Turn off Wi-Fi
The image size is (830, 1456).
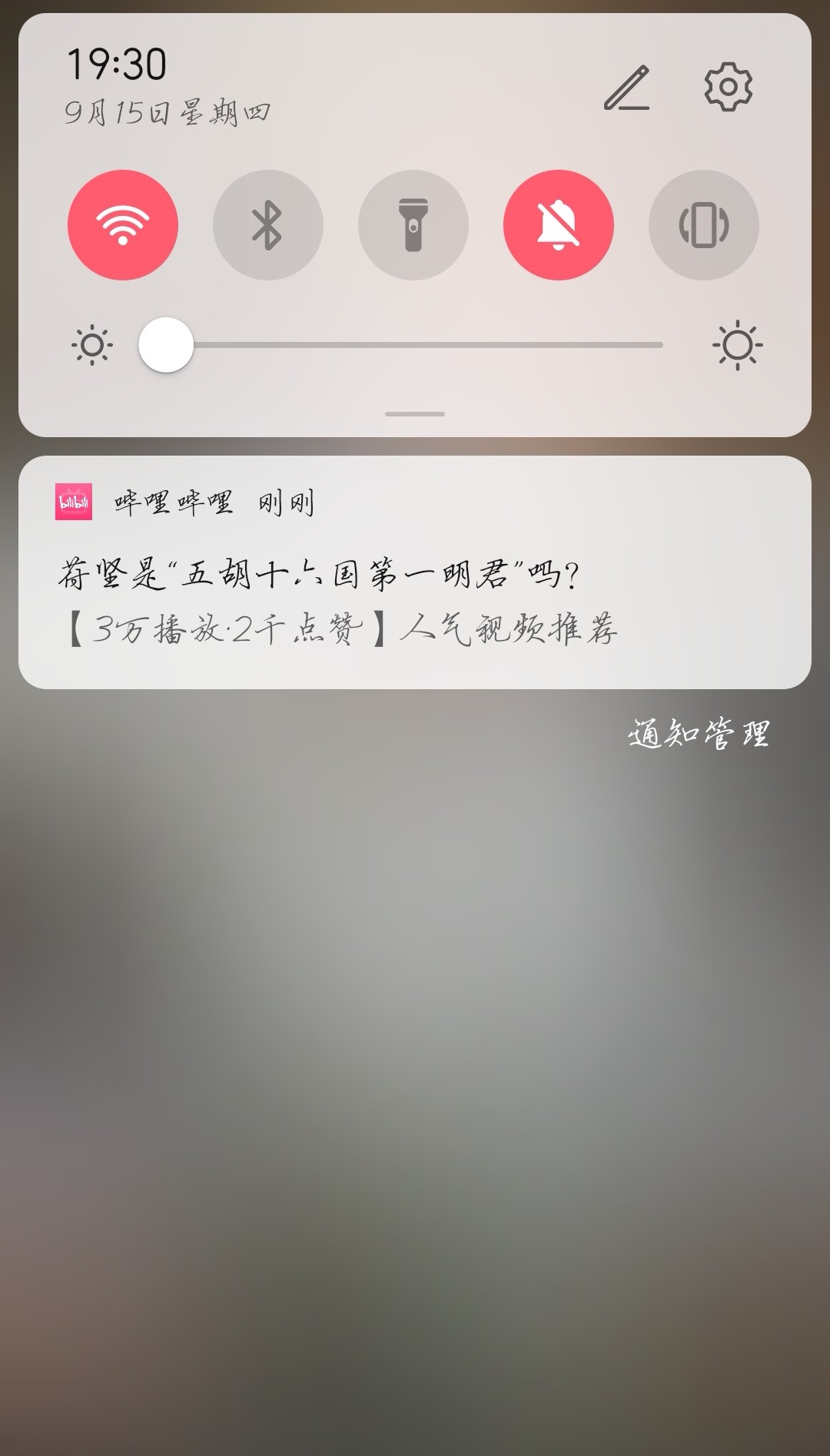(x=123, y=225)
